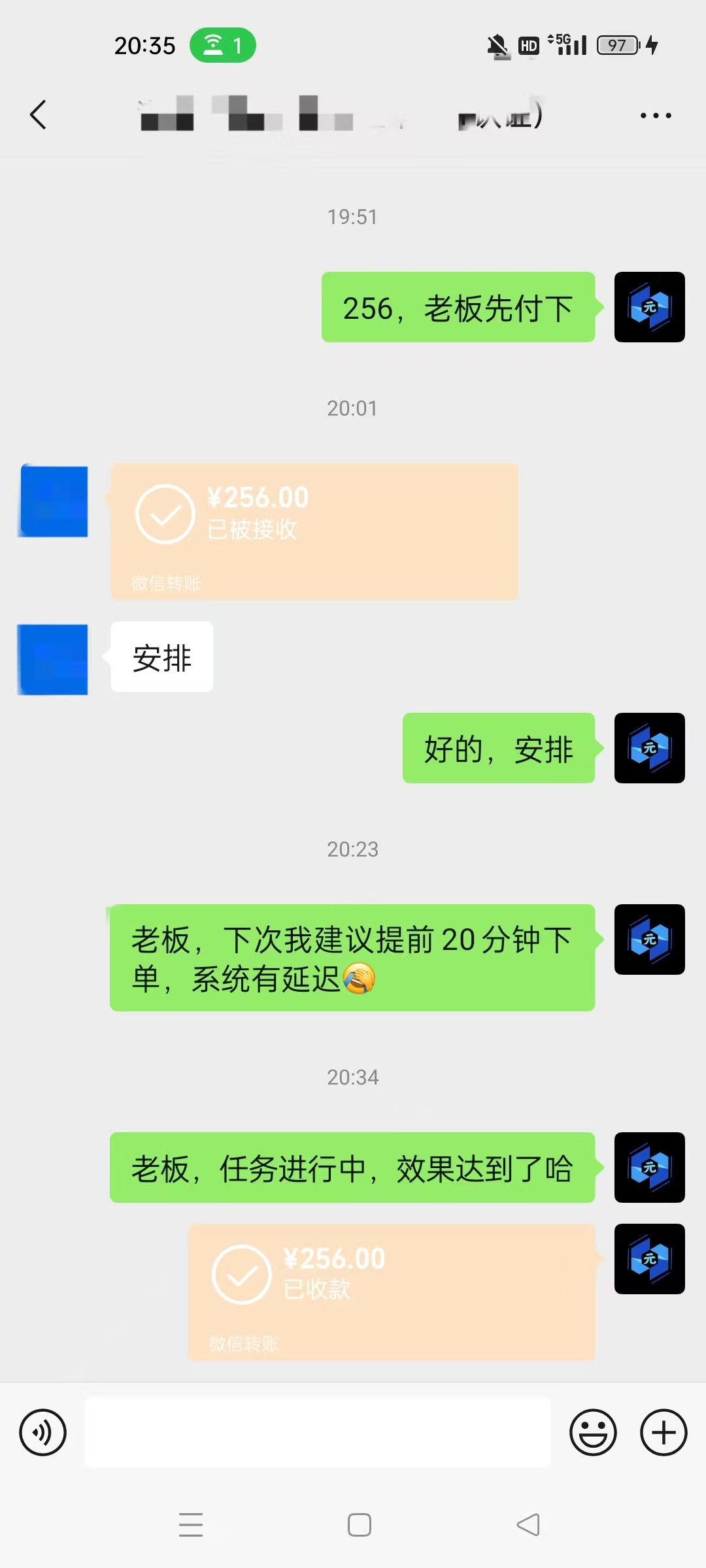Switch to voice message input
Screen dimensions: 706x1568
(x=42, y=1433)
